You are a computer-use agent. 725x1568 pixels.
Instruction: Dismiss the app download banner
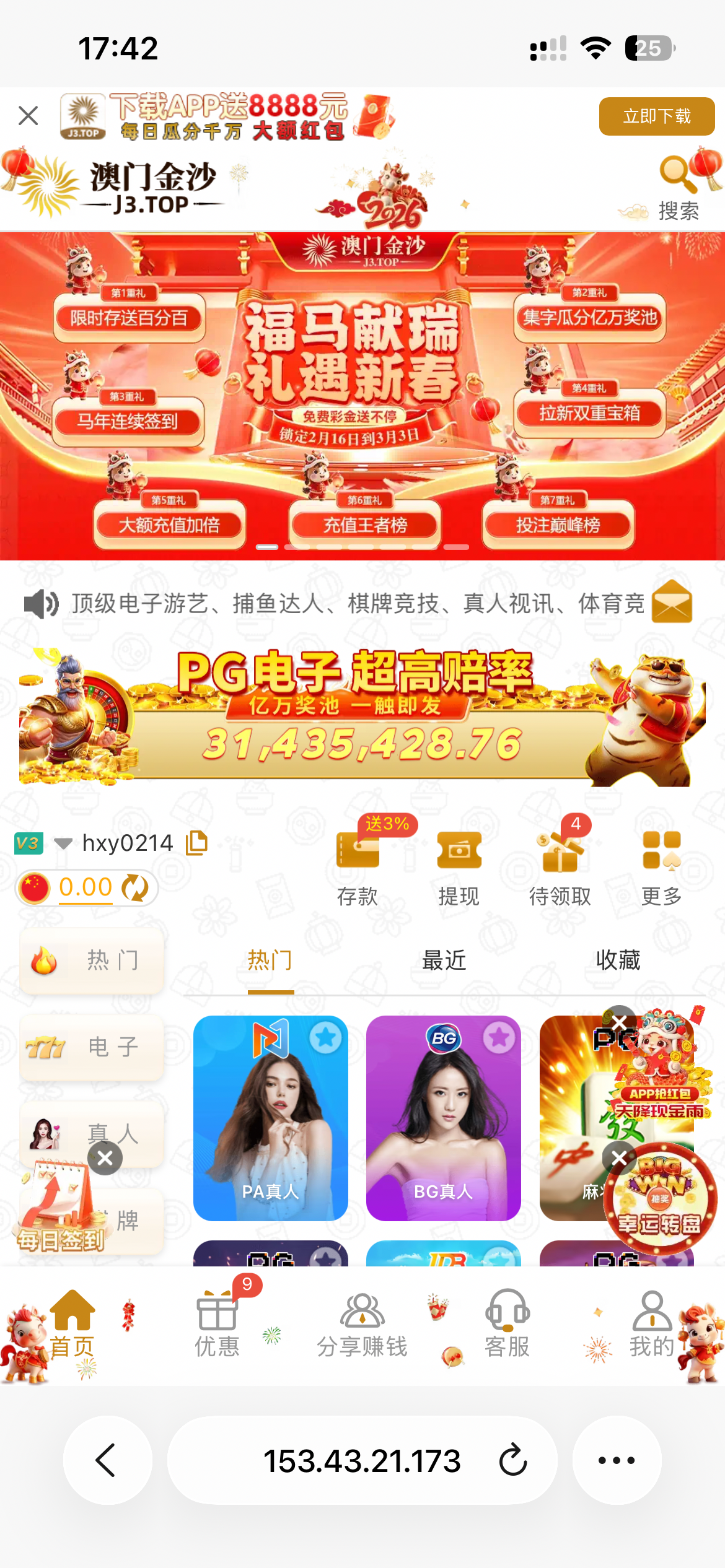[x=29, y=116]
